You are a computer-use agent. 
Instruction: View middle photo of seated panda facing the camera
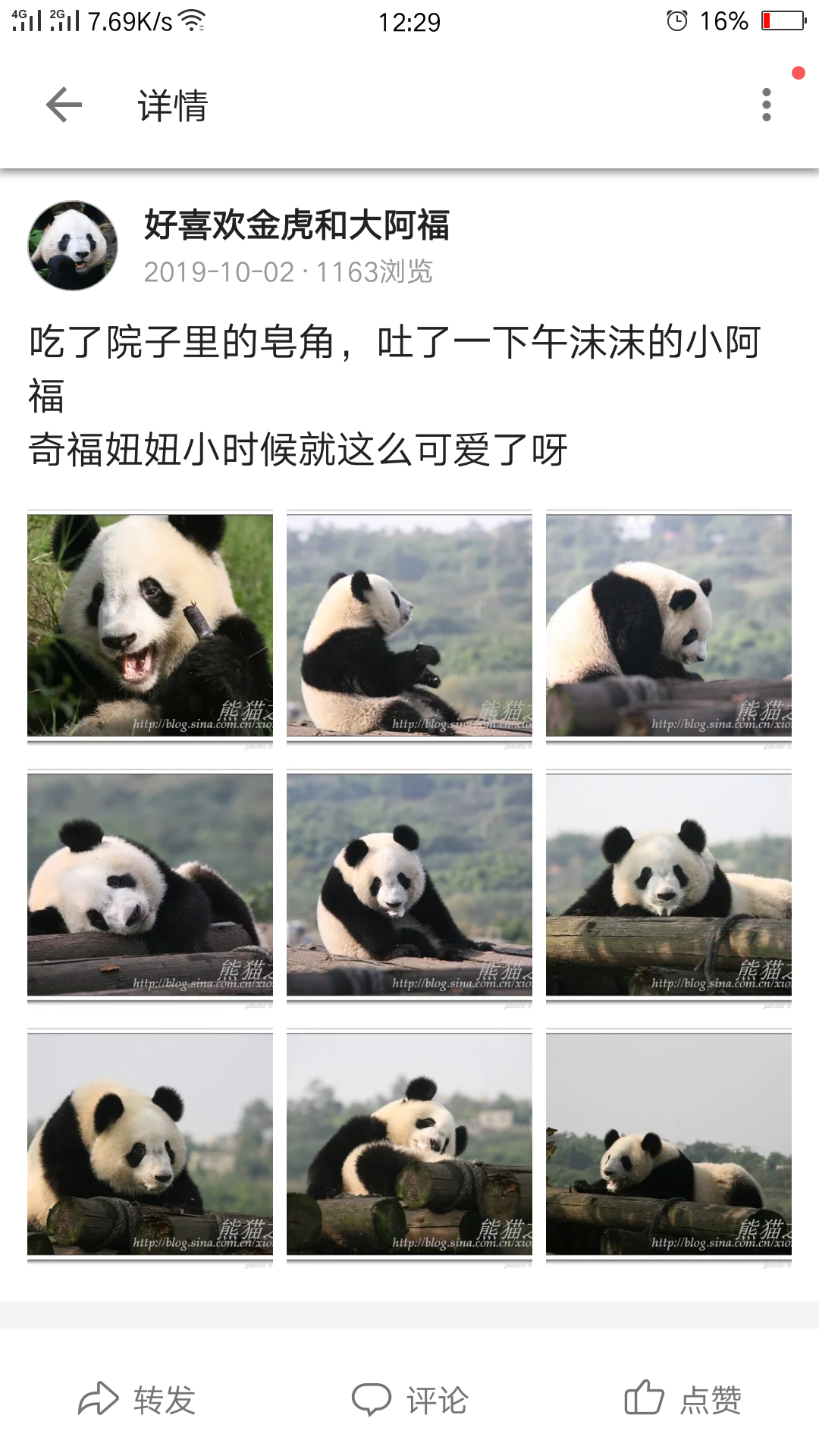coord(409,887)
